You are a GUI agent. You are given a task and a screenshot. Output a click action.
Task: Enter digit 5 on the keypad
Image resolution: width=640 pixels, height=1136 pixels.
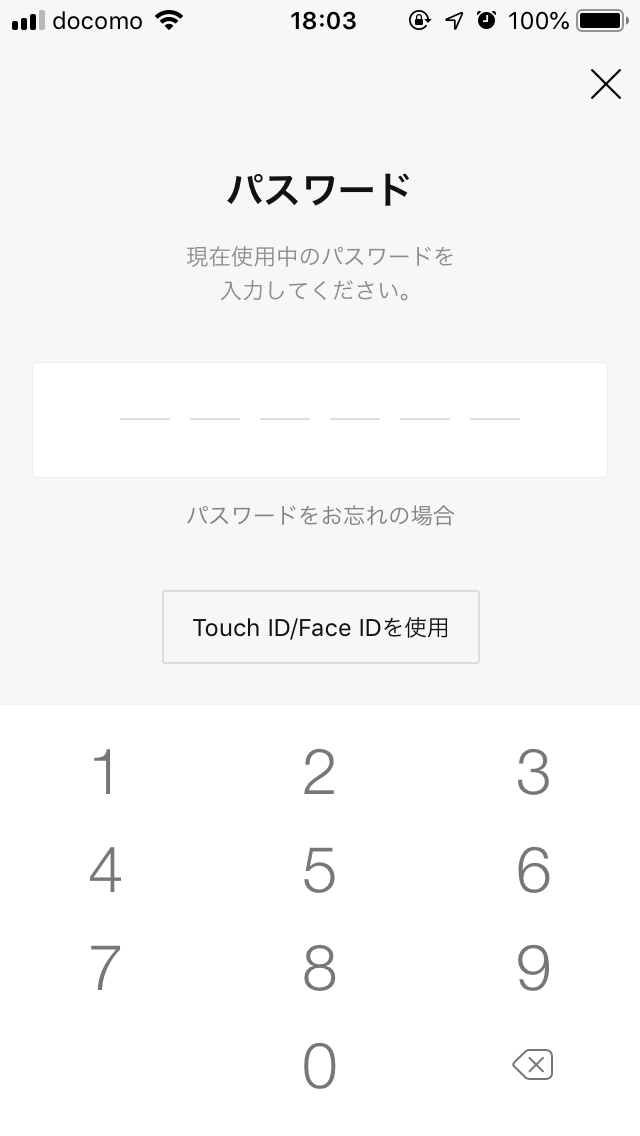click(x=319, y=870)
